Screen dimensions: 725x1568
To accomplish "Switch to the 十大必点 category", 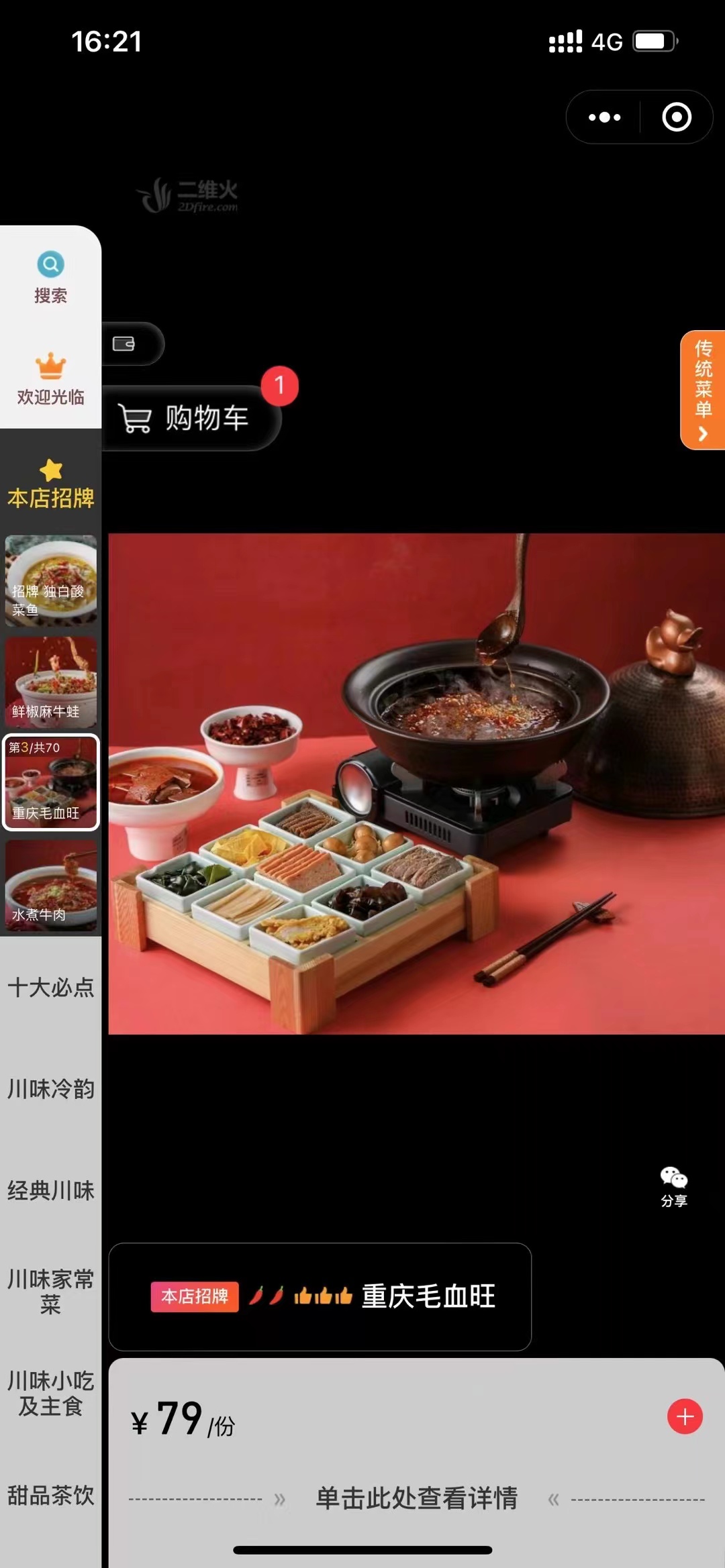I will click(50, 987).
